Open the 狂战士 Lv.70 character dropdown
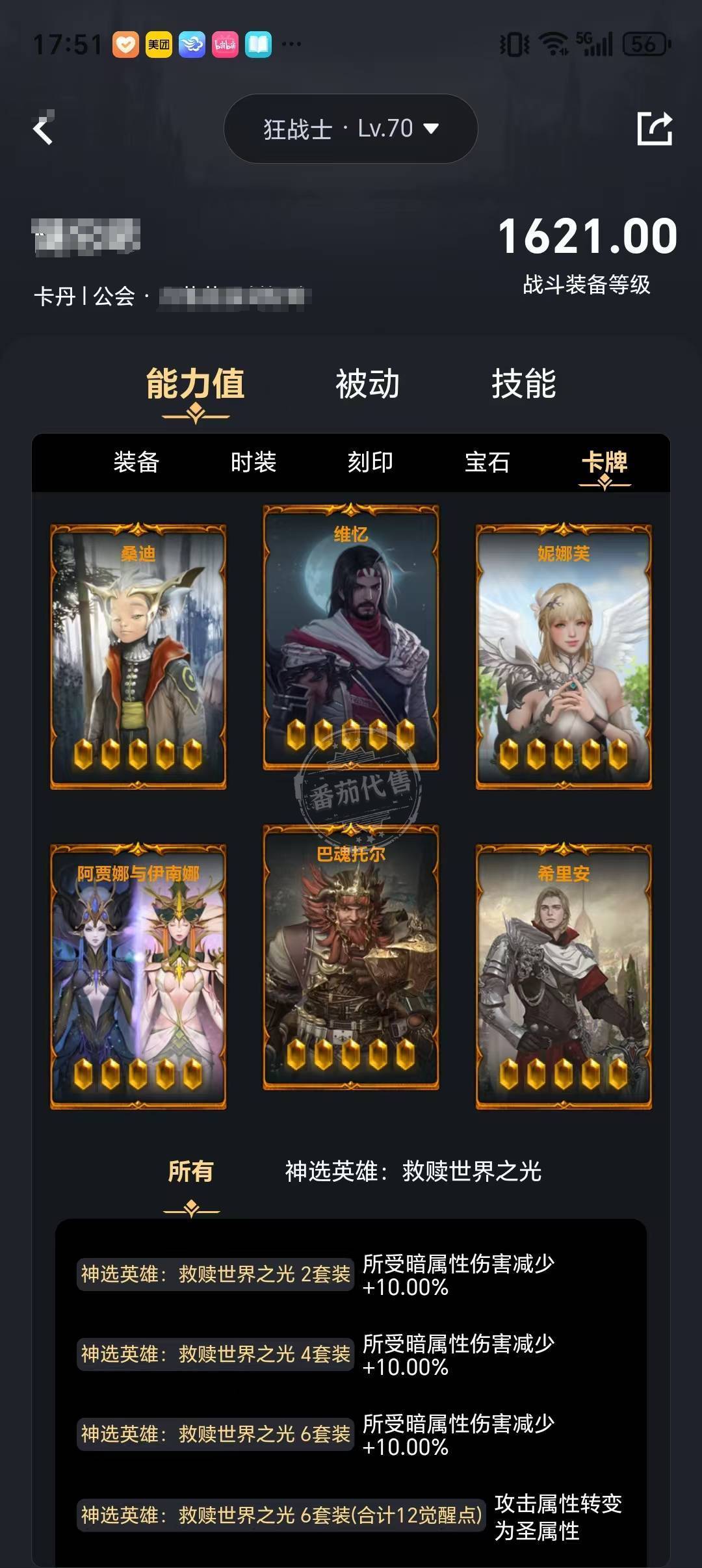Viewport: 702px width, 1568px height. tap(351, 129)
